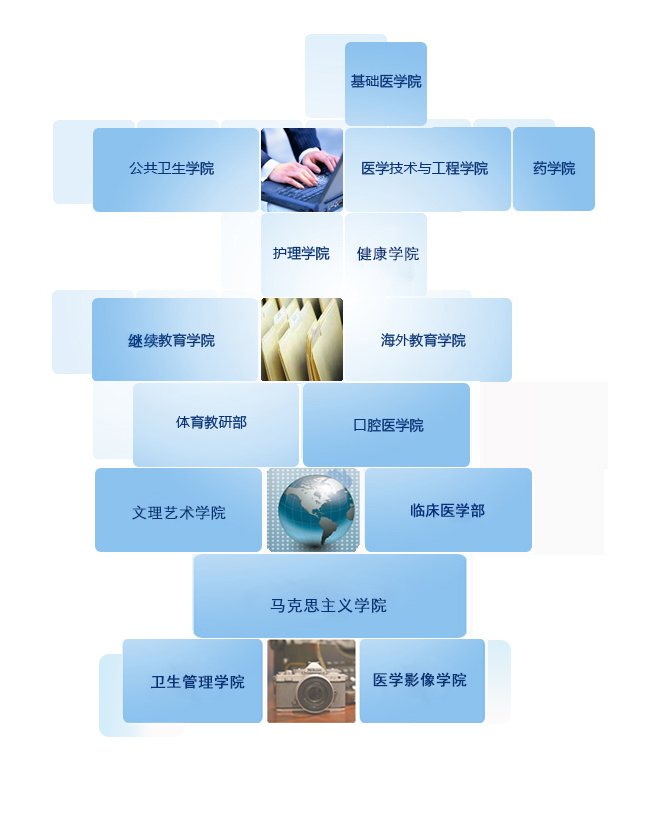Go to 文理艺术学院
The width and height of the screenshot is (669, 823).
pyautogui.click(x=178, y=511)
